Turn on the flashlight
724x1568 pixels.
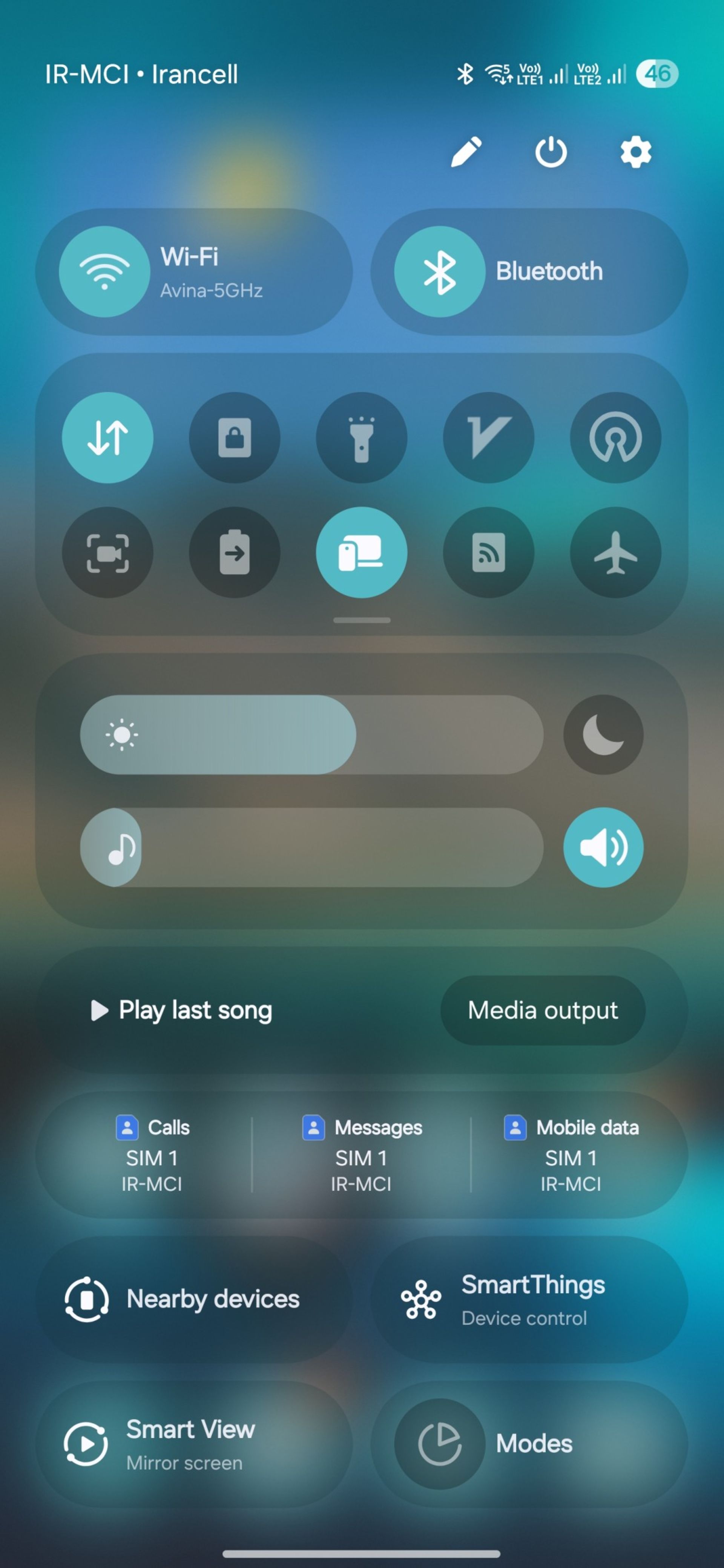click(x=361, y=438)
